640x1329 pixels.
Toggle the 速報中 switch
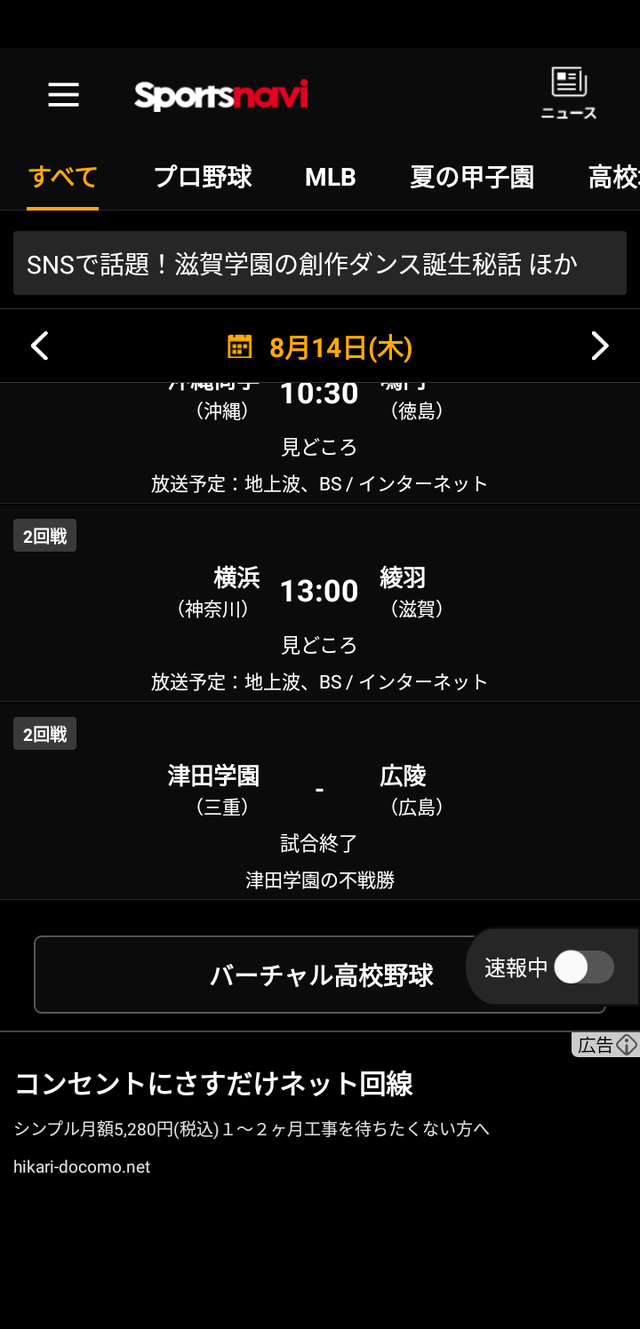click(584, 967)
